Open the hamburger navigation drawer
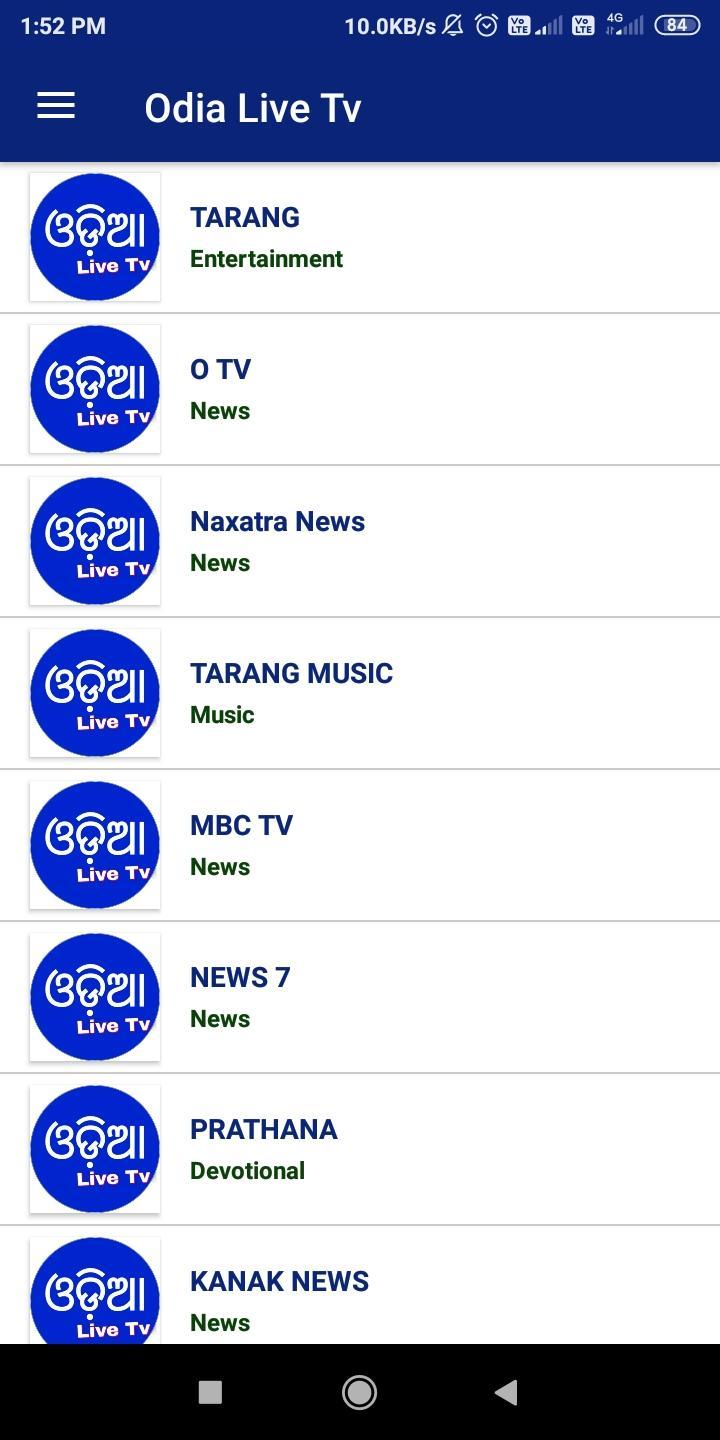The height and width of the screenshot is (1440, 720). [56, 106]
